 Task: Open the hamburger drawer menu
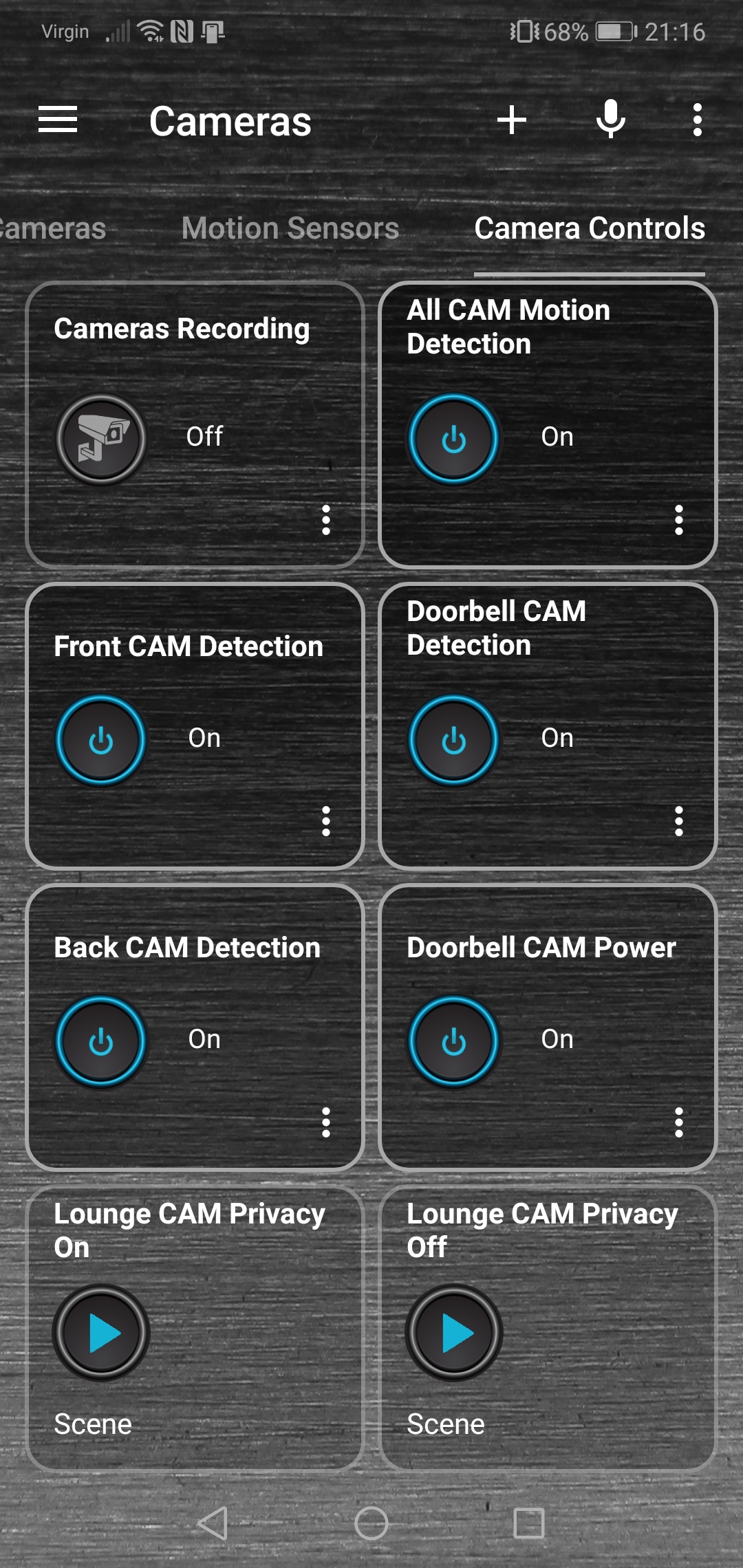click(58, 120)
